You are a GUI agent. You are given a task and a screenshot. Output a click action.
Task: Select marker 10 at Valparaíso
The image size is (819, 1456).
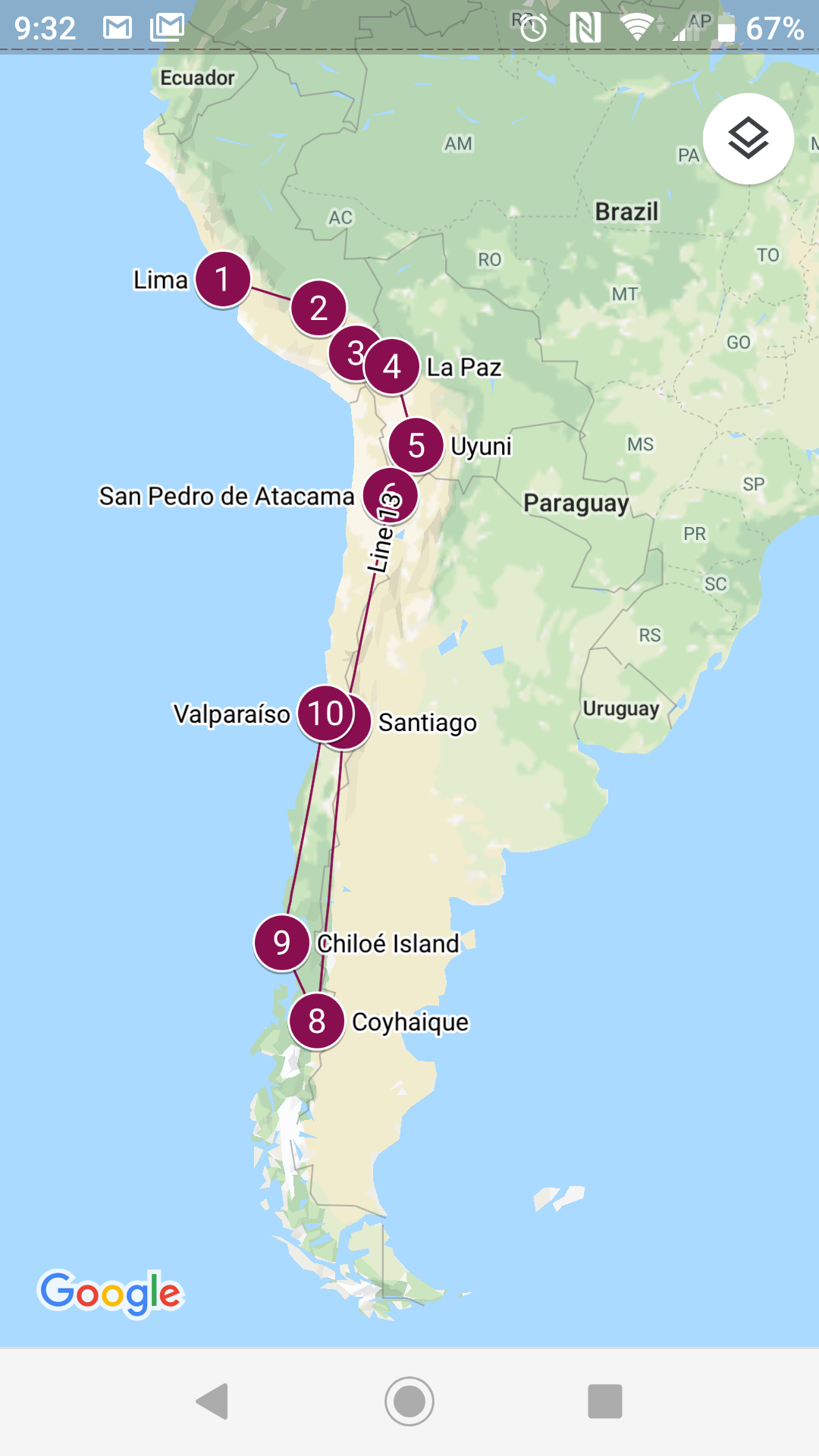325,713
